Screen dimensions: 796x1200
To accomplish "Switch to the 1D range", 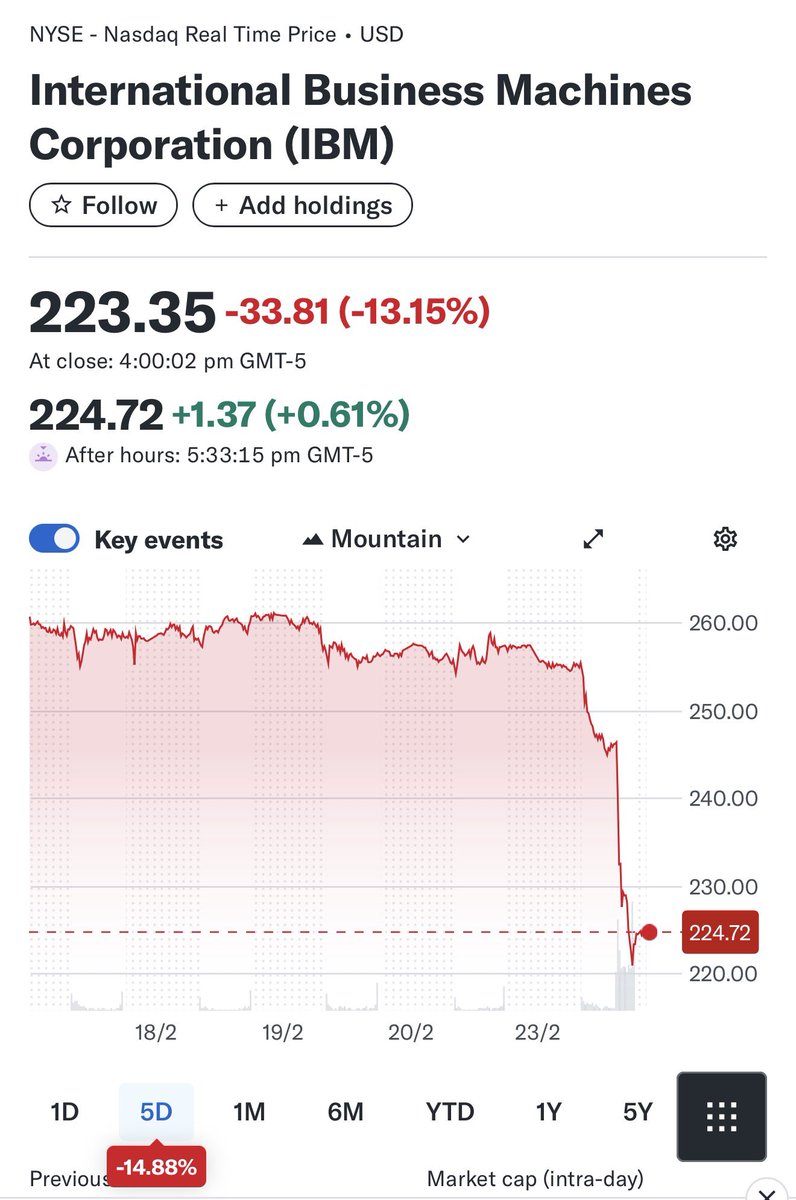I will coord(64,1111).
